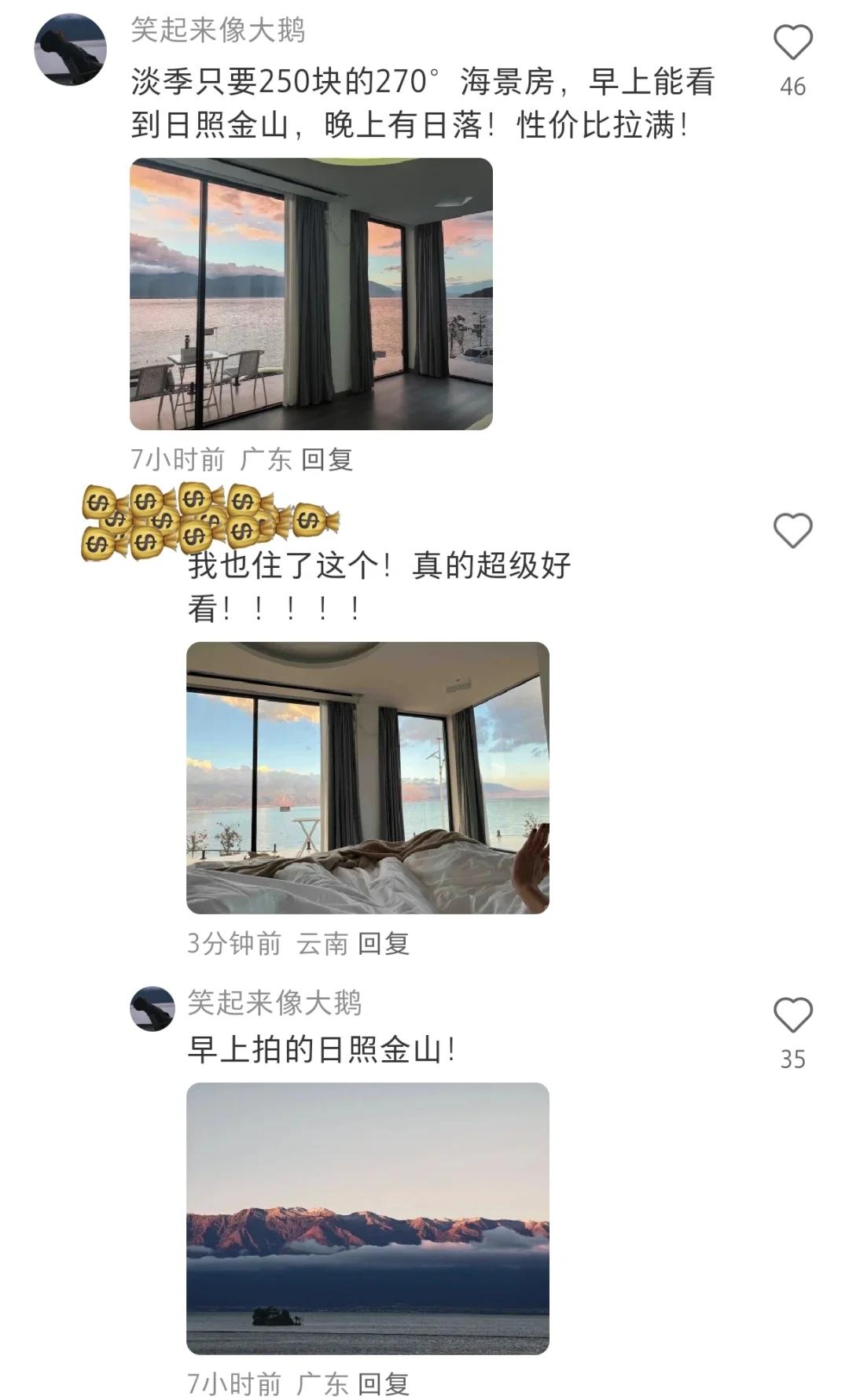Select the username 笑起来像大鹅 at the top
Viewport: 849px width, 1400px height.
tap(220, 33)
